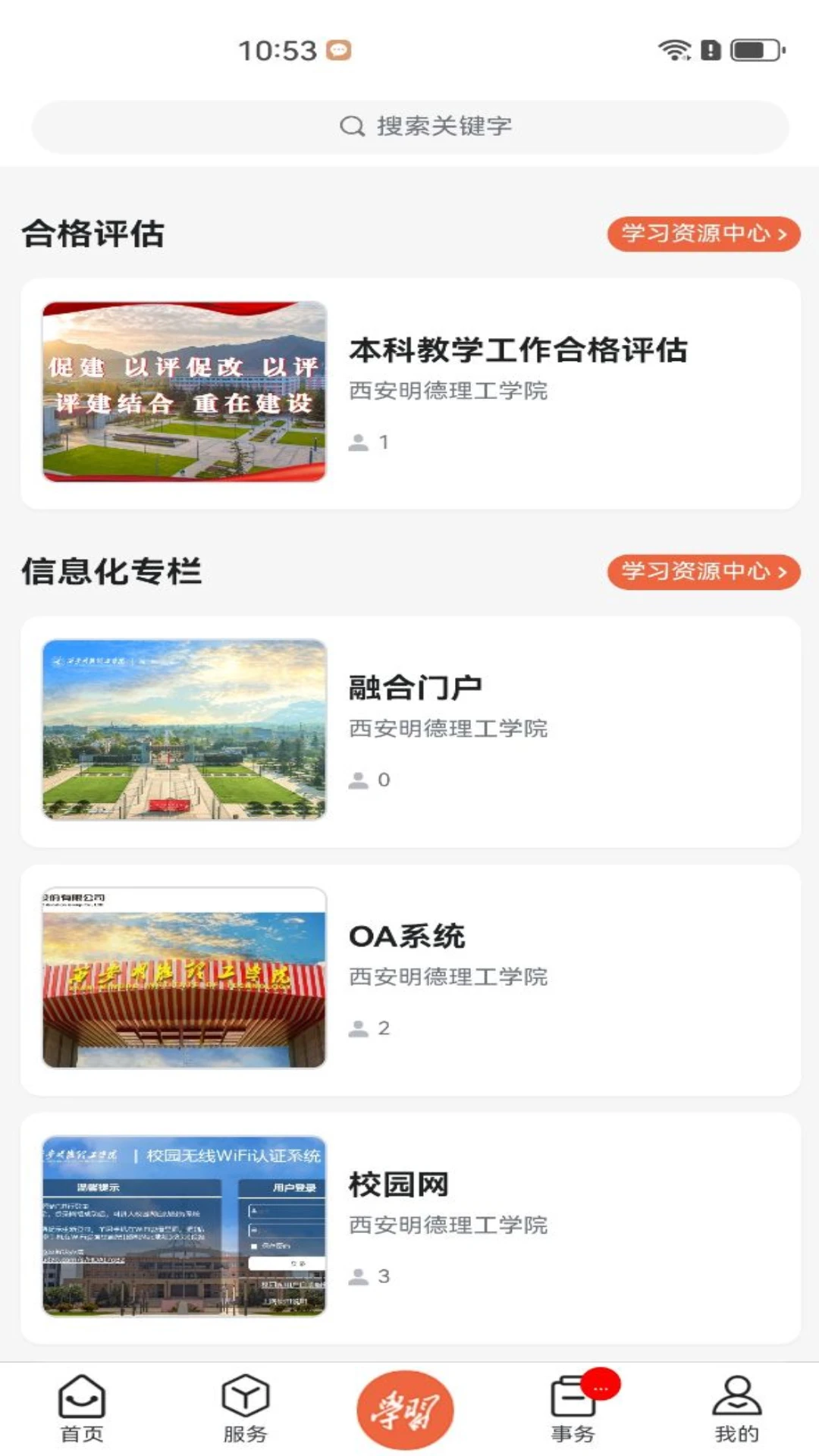The image size is (819, 1456).
Task: Open the 融合门户 card
Action: pyautogui.click(x=409, y=731)
